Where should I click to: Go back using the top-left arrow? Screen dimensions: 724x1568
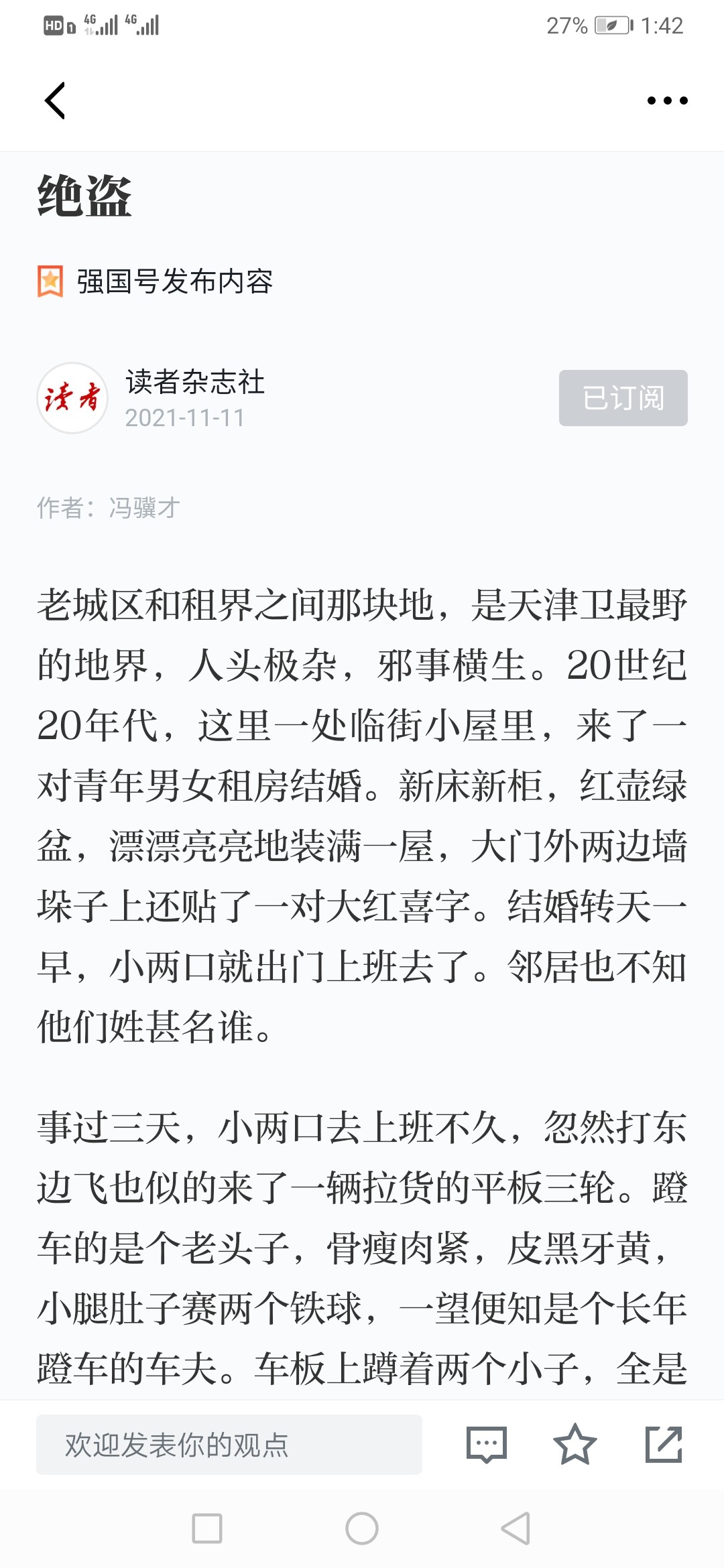point(55,101)
